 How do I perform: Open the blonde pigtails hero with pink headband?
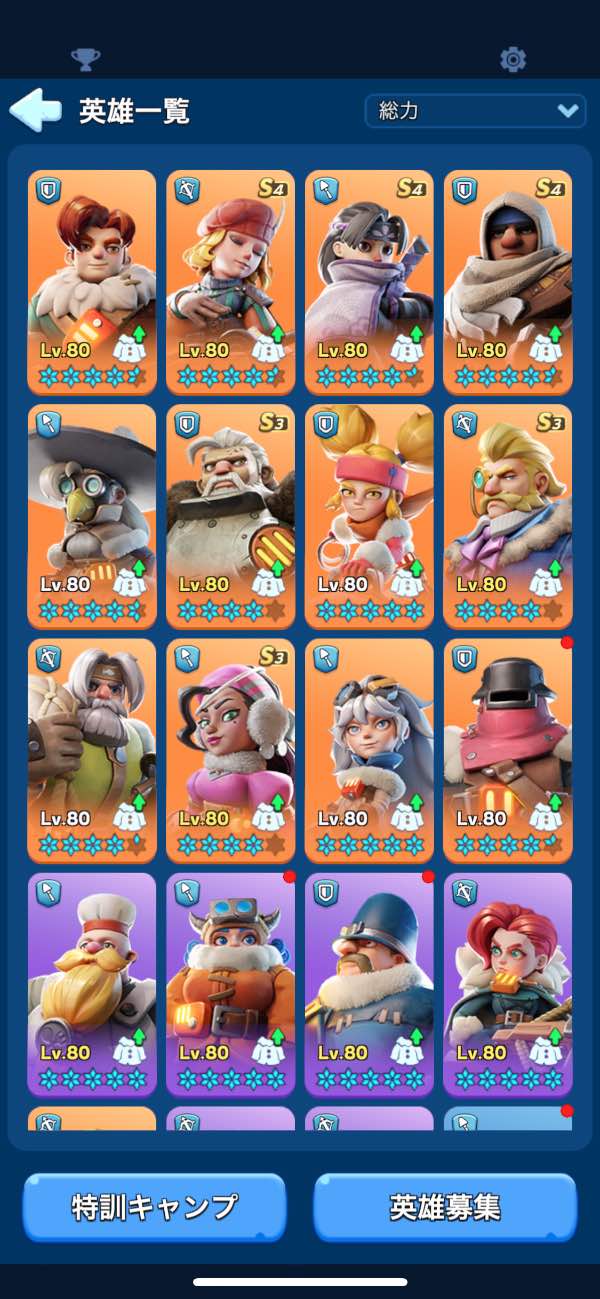point(369,515)
